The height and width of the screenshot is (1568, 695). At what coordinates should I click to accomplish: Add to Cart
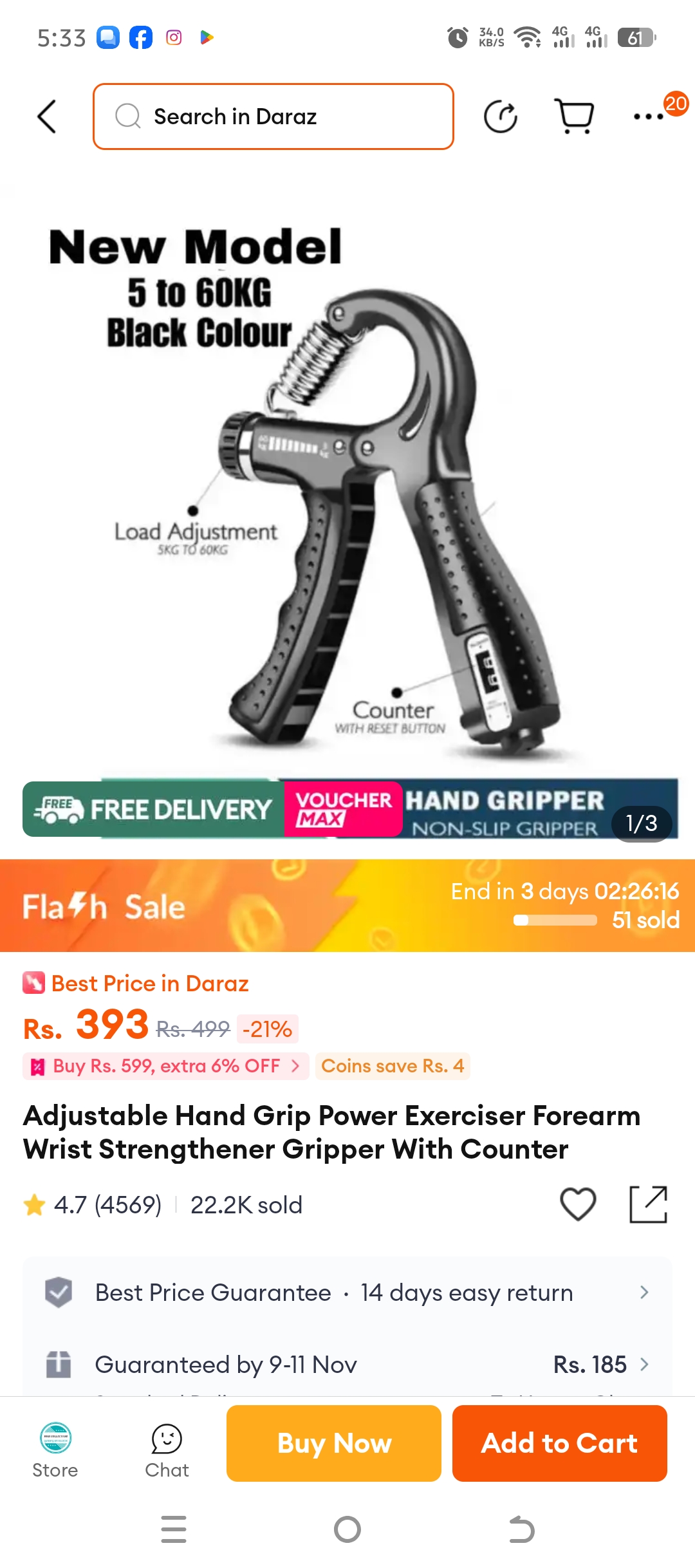click(560, 1443)
